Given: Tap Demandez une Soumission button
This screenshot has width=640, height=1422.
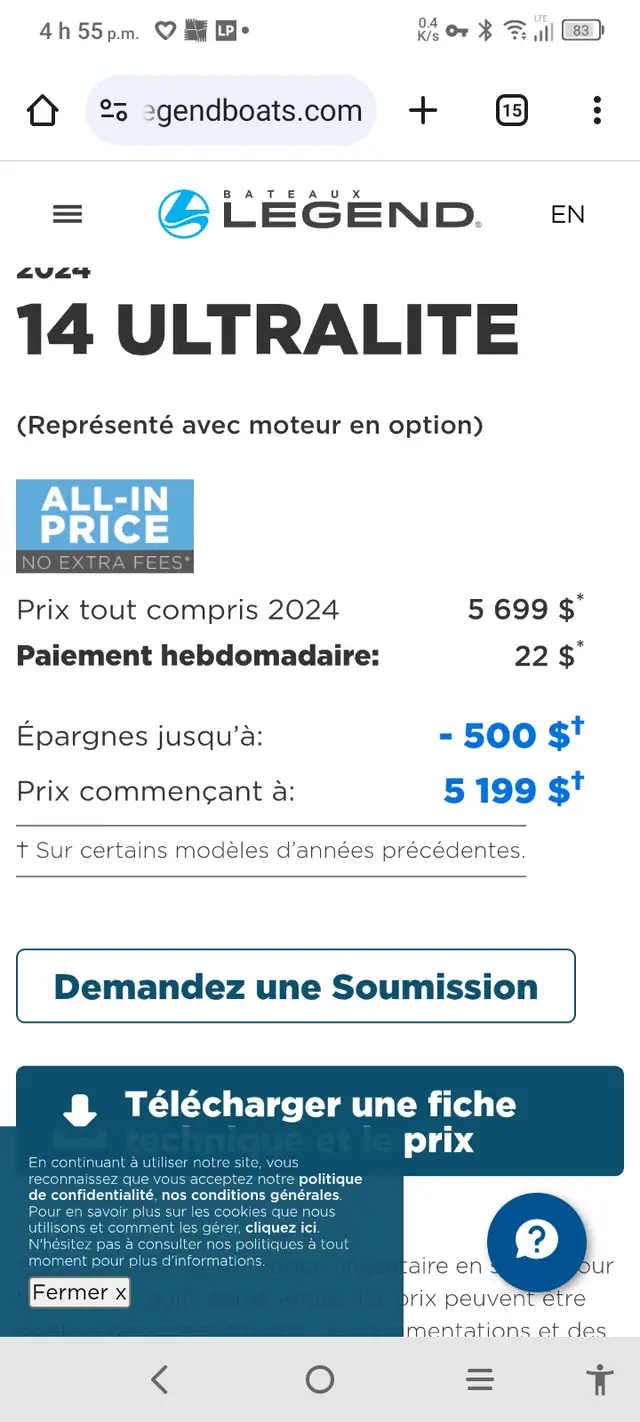Looking at the screenshot, I should (x=296, y=986).
